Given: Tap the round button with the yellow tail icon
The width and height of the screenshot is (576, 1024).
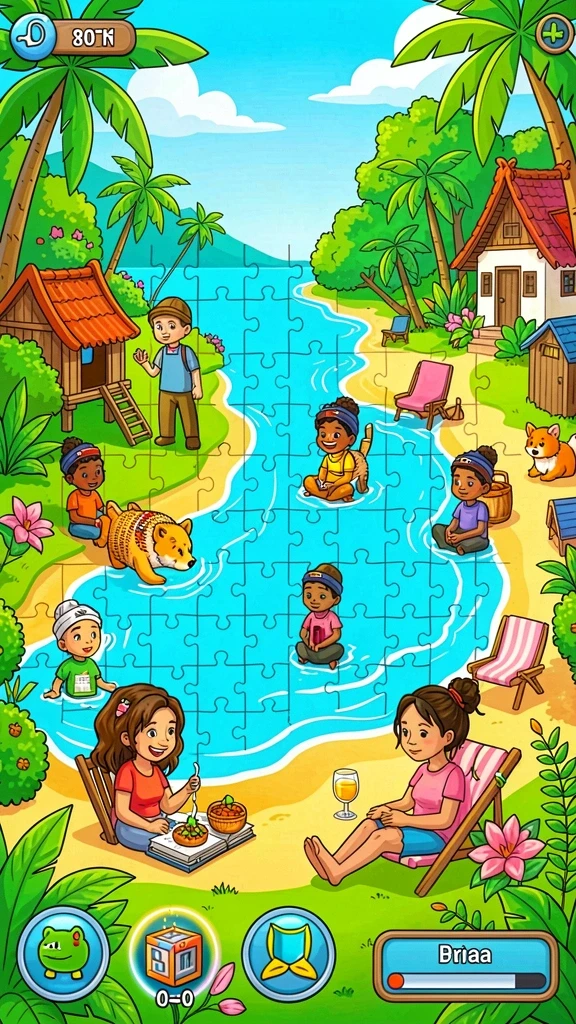Looking at the screenshot, I should [289, 953].
